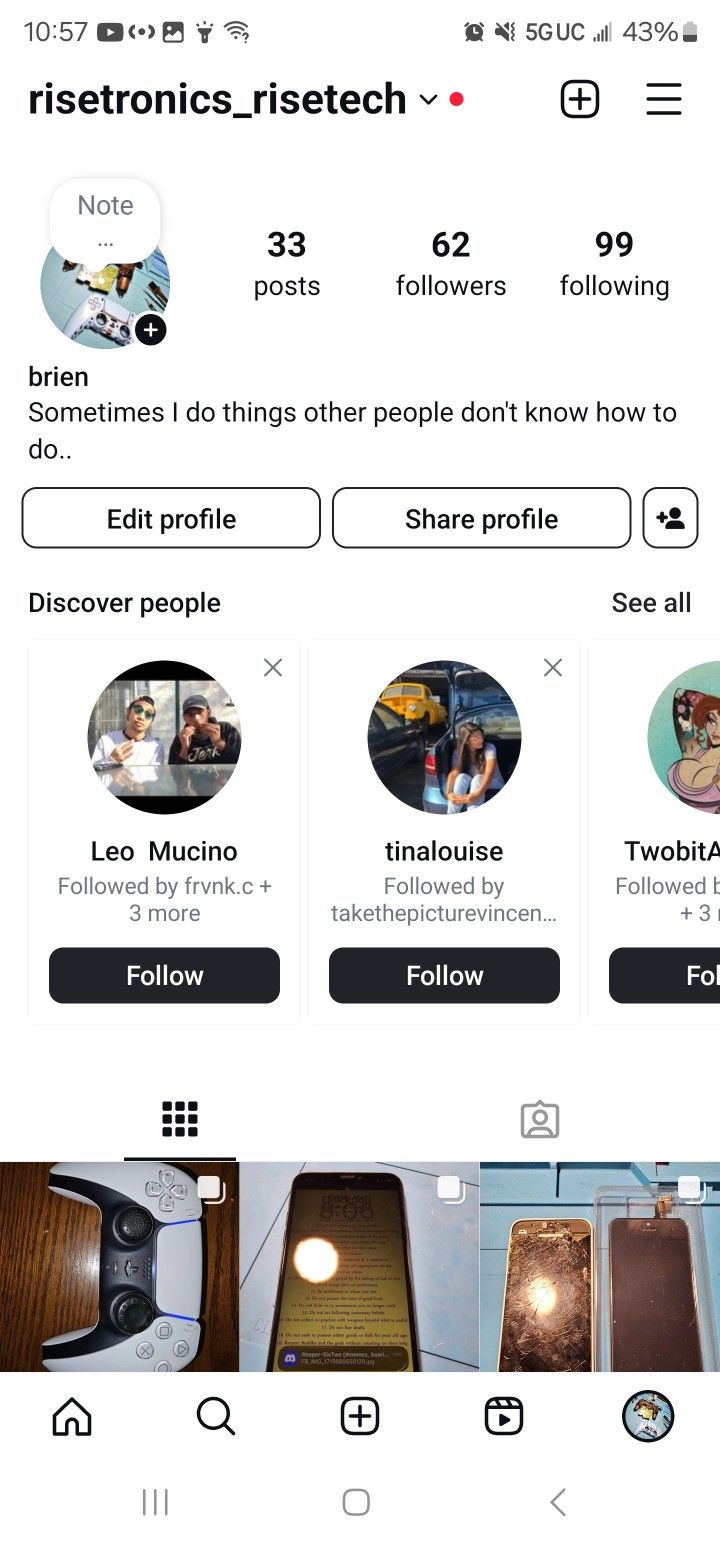
Task: Open your profile avatar in bottom navigation
Action: 647,1416
